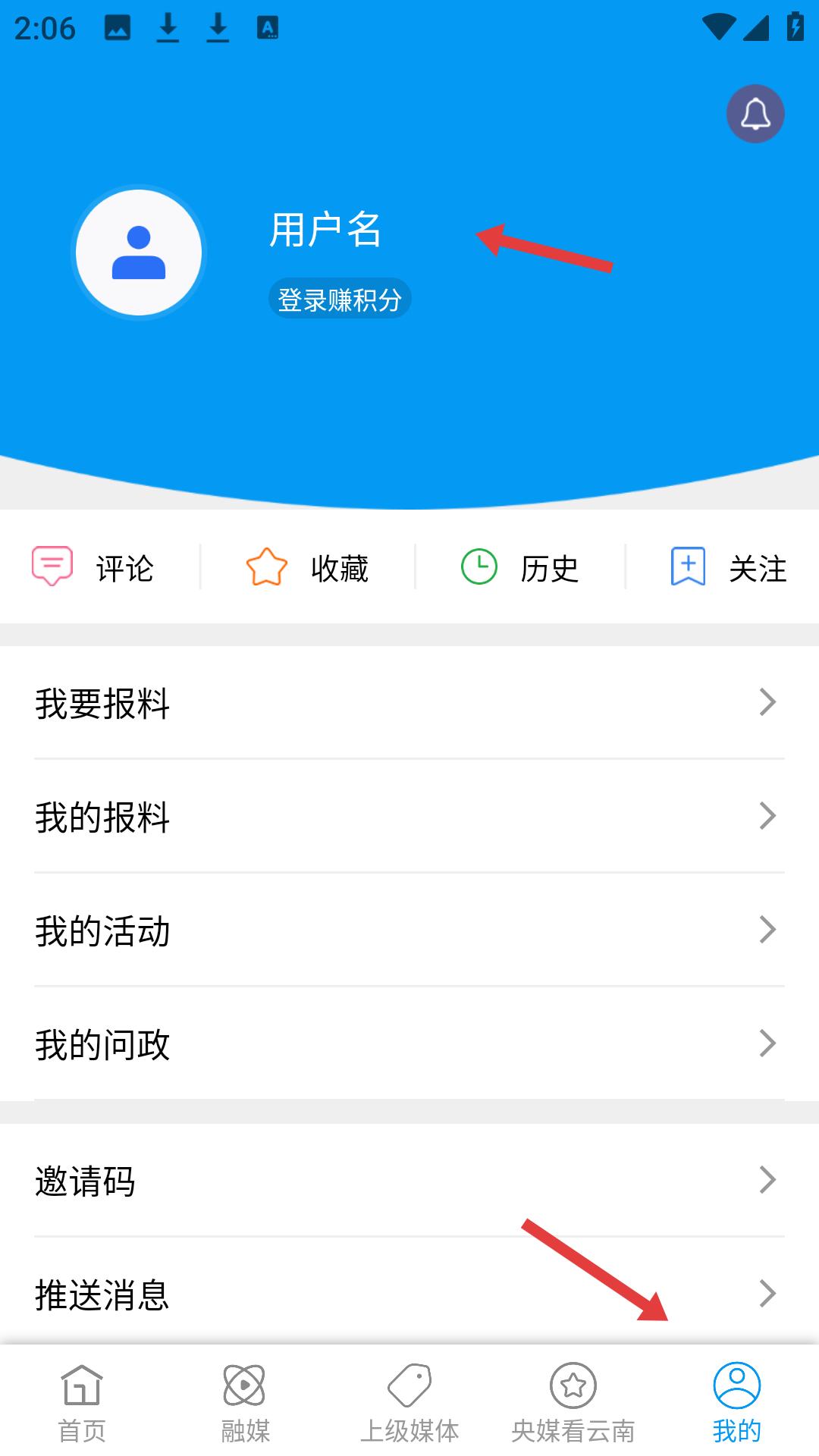Open the notifications bell
The width and height of the screenshot is (819, 1456).
tap(755, 114)
